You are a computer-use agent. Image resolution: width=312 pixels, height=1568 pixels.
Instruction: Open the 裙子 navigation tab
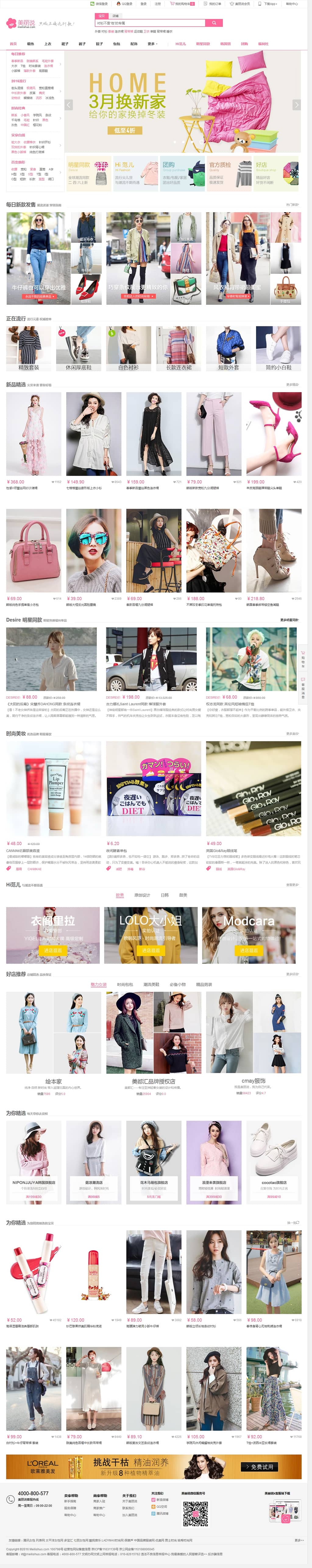[65, 44]
